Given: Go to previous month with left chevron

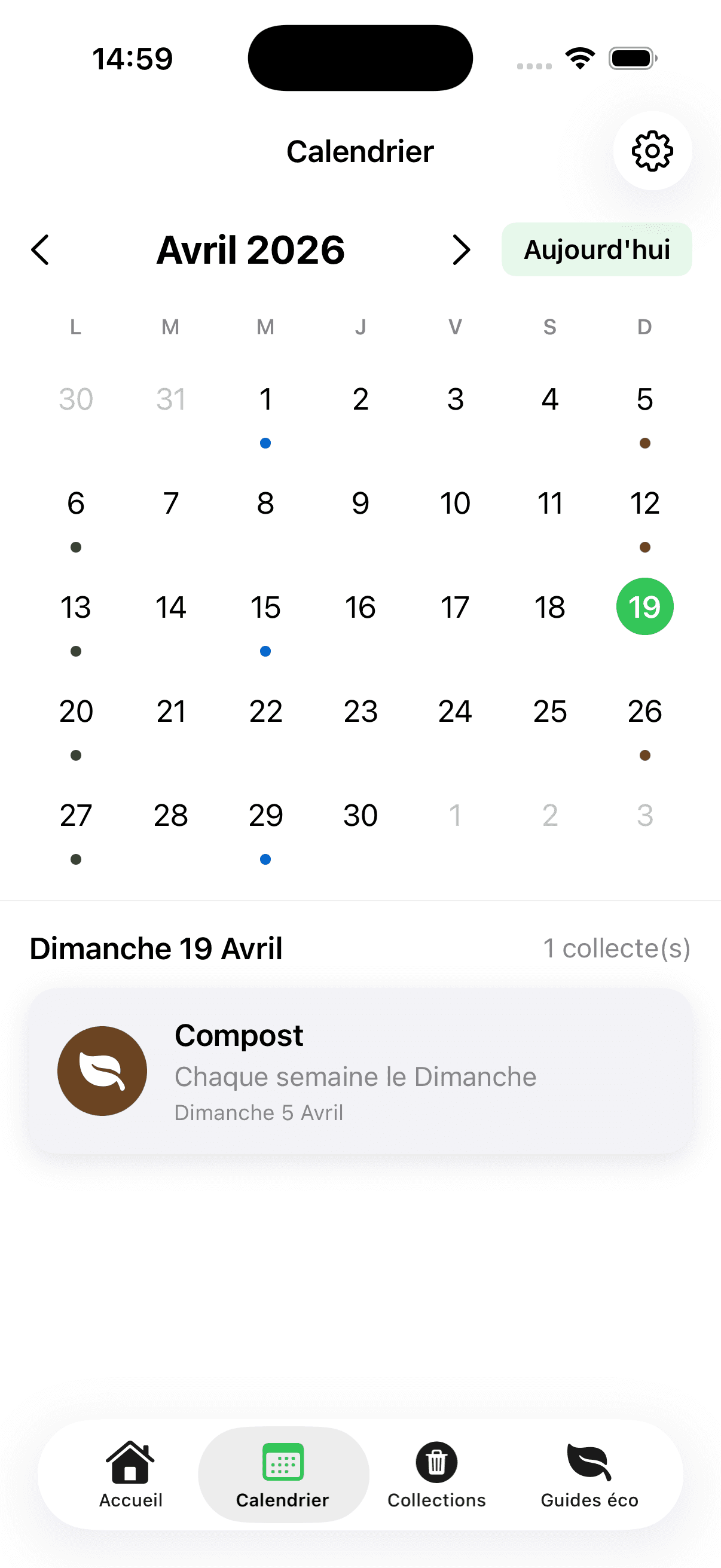Looking at the screenshot, I should click(x=40, y=249).
